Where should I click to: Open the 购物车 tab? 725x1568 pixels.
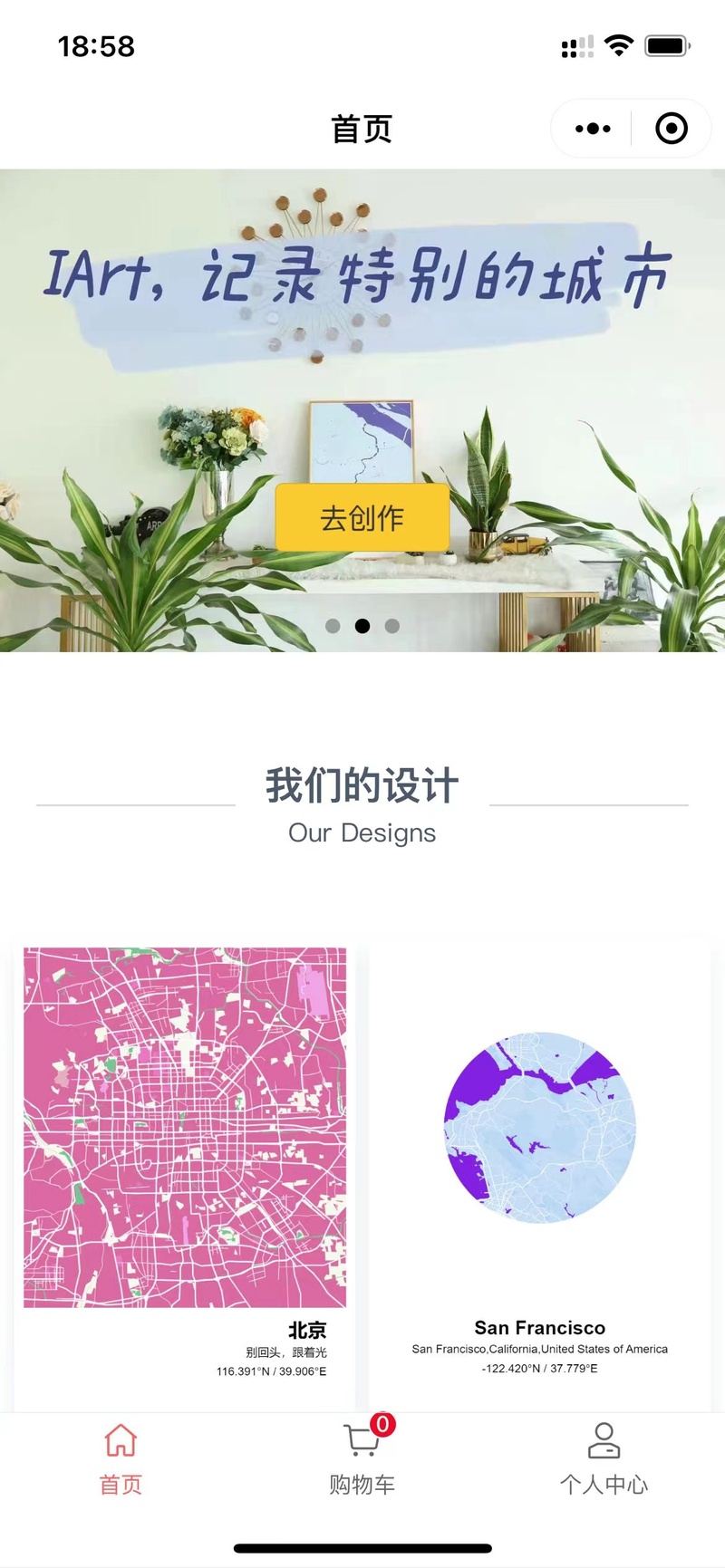pyautogui.click(x=362, y=1458)
